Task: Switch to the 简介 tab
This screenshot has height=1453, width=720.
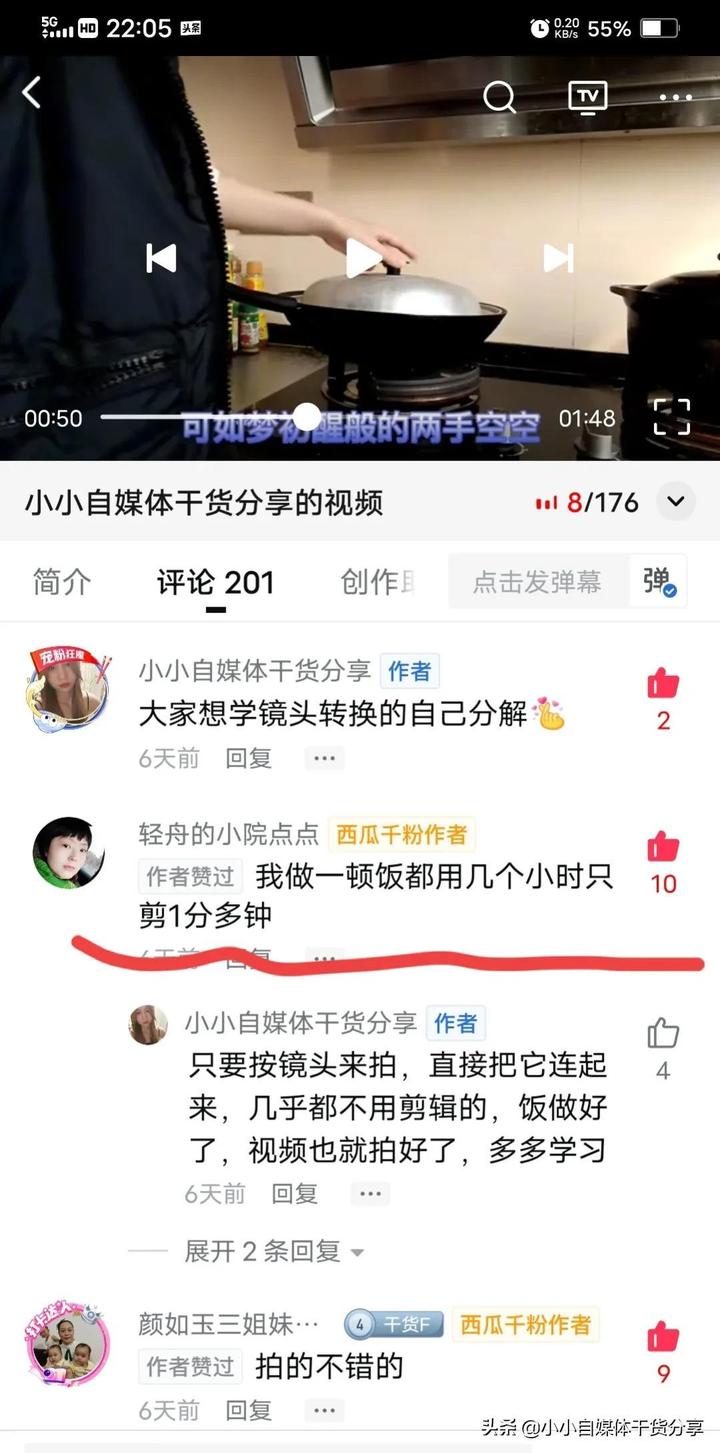Action: tap(62, 582)
